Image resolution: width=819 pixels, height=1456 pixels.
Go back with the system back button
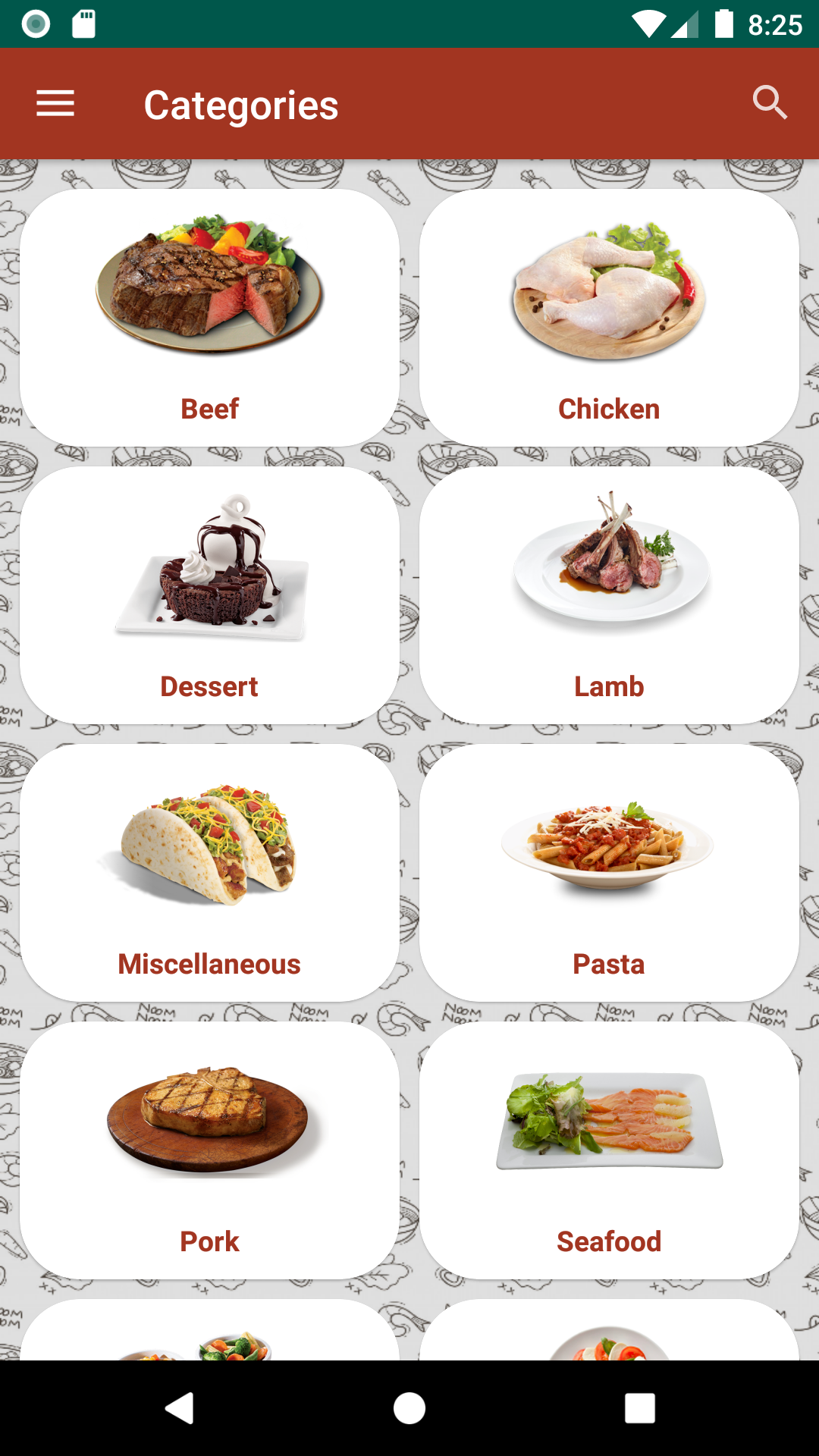[x=180, y=1408]
